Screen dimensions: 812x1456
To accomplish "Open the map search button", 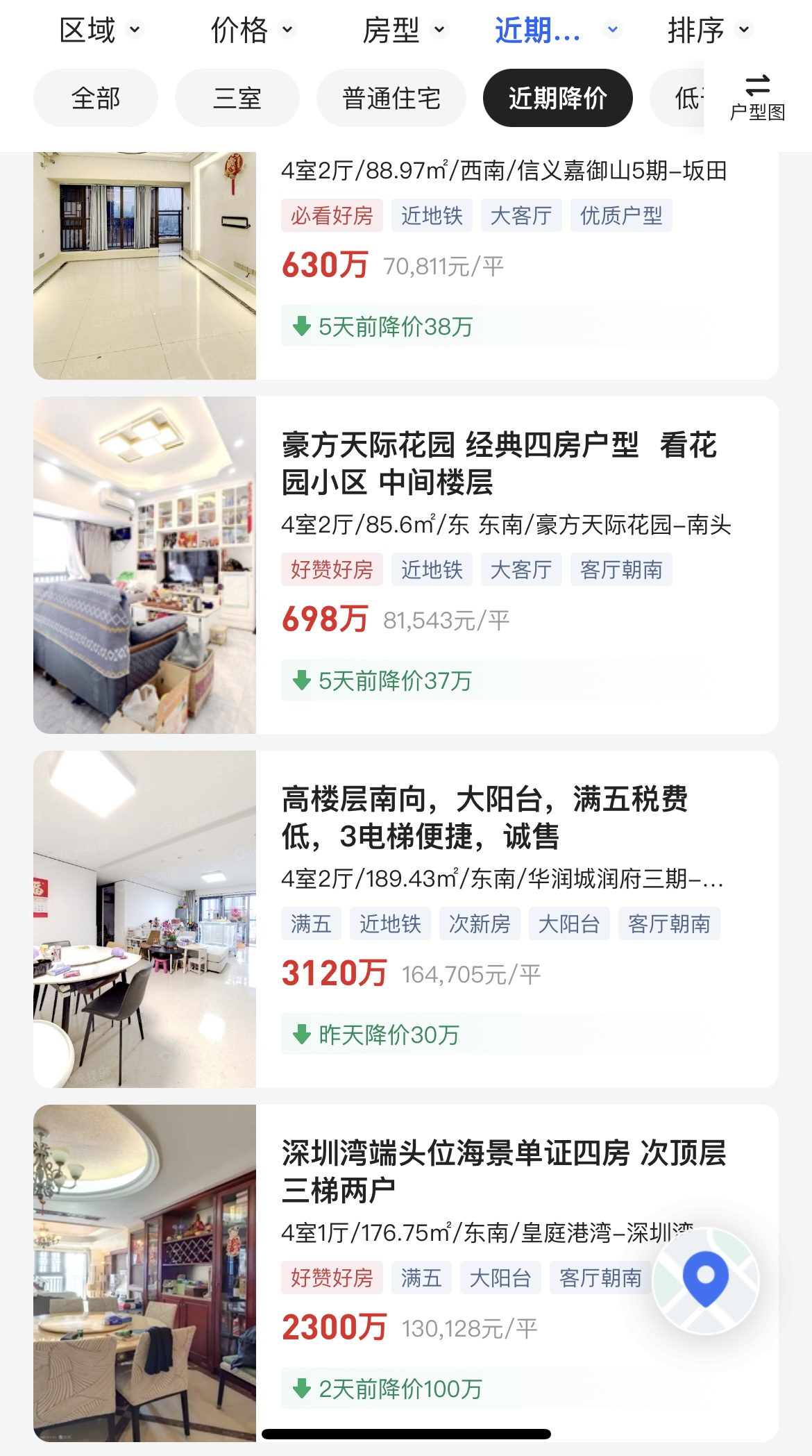I will coord(705,1279).
